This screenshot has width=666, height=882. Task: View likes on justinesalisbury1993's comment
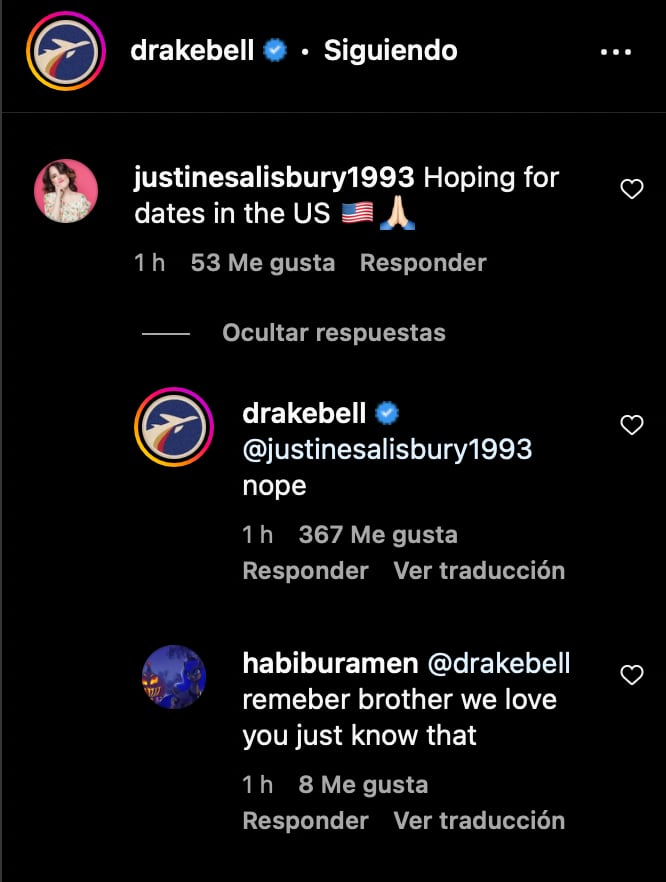[x=262, y=263]
